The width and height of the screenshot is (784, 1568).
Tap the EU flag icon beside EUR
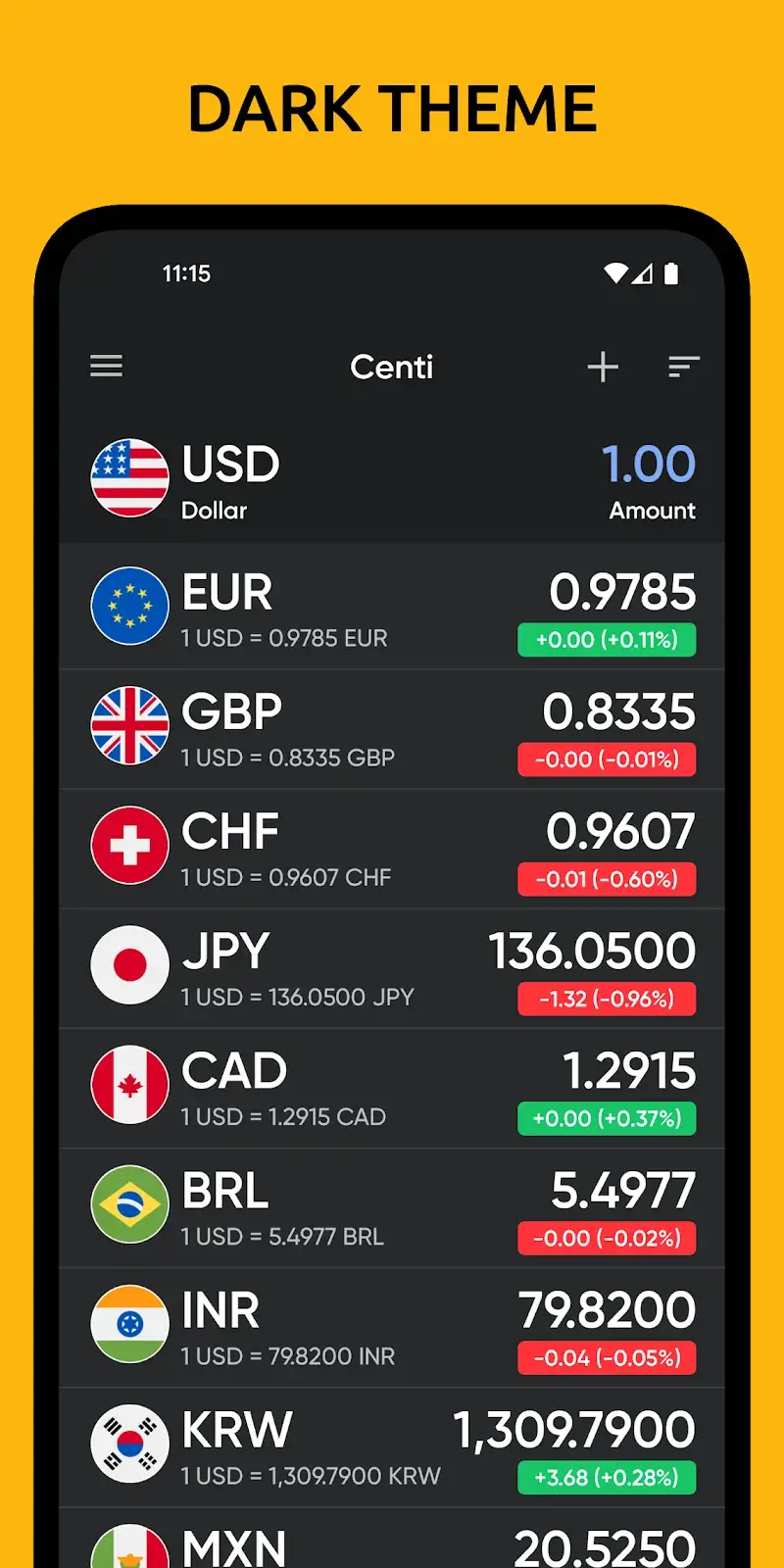tap(129, 606)
